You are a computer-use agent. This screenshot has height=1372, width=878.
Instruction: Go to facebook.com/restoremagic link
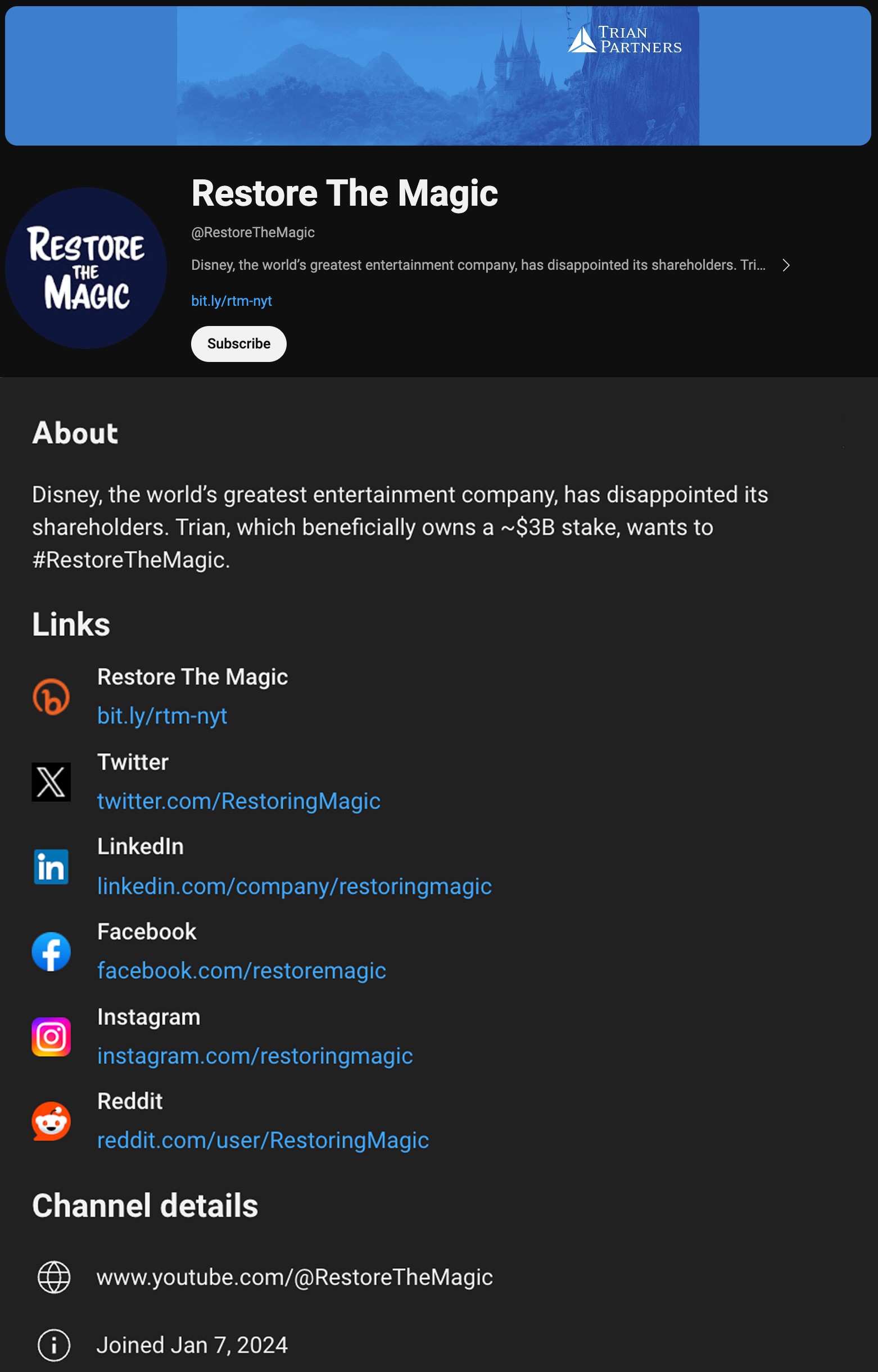click(x=241, y=971)
